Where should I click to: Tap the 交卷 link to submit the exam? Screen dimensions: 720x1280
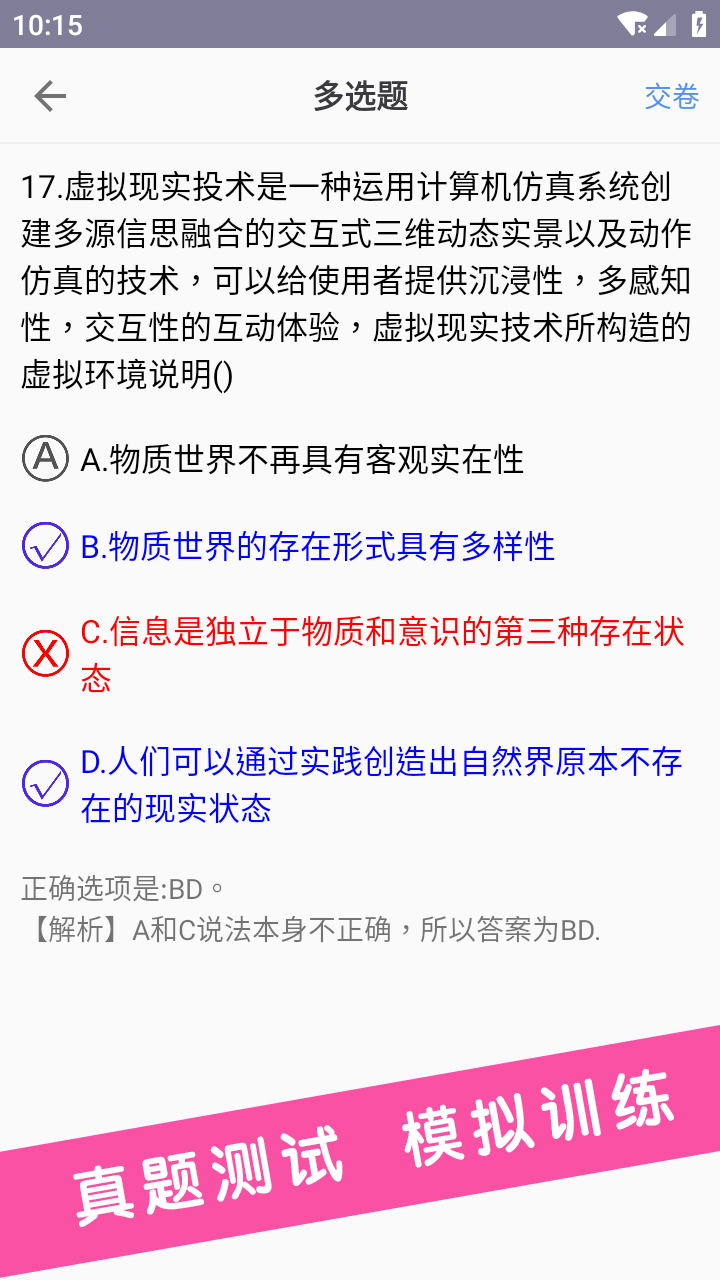(671, 95)
